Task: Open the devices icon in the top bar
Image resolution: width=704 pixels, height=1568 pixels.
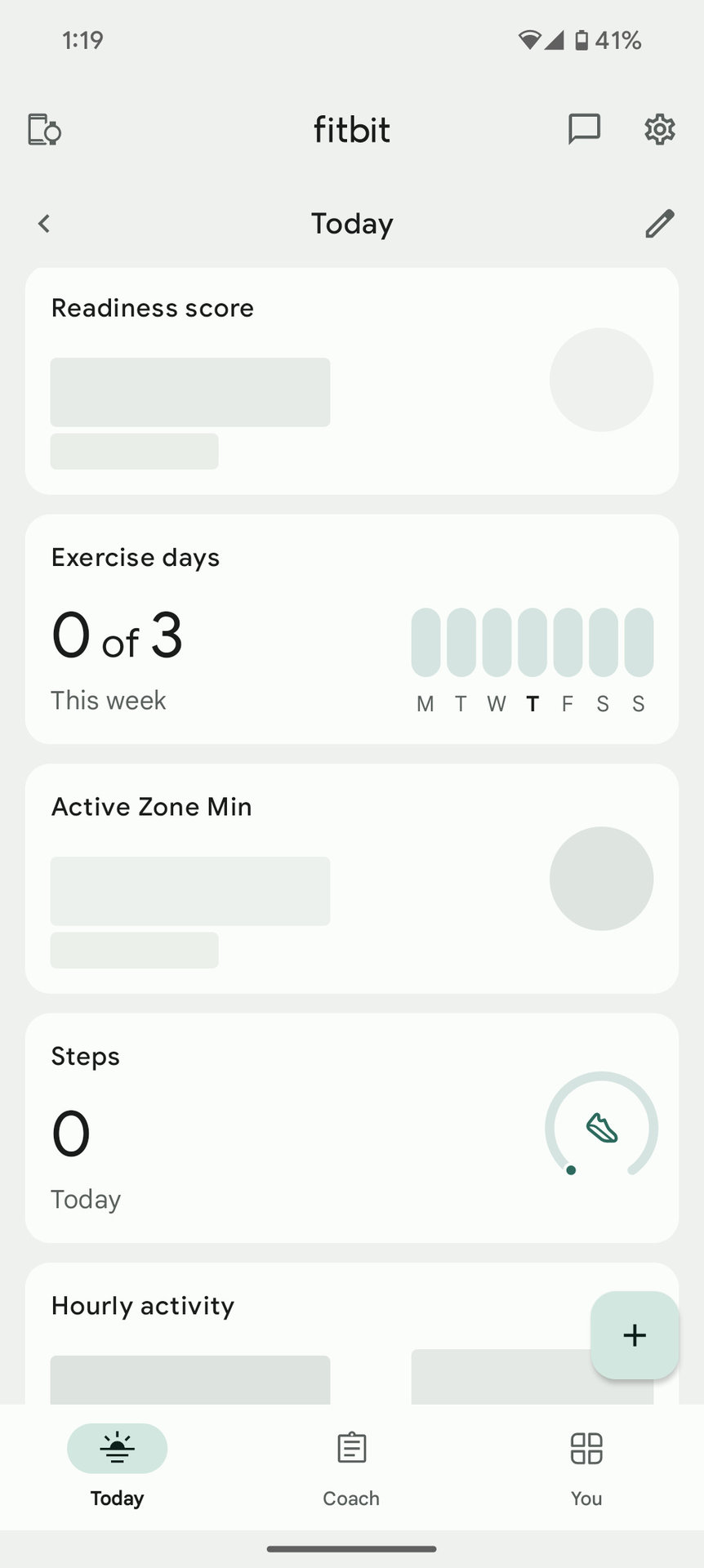Action: pos(44,130)
